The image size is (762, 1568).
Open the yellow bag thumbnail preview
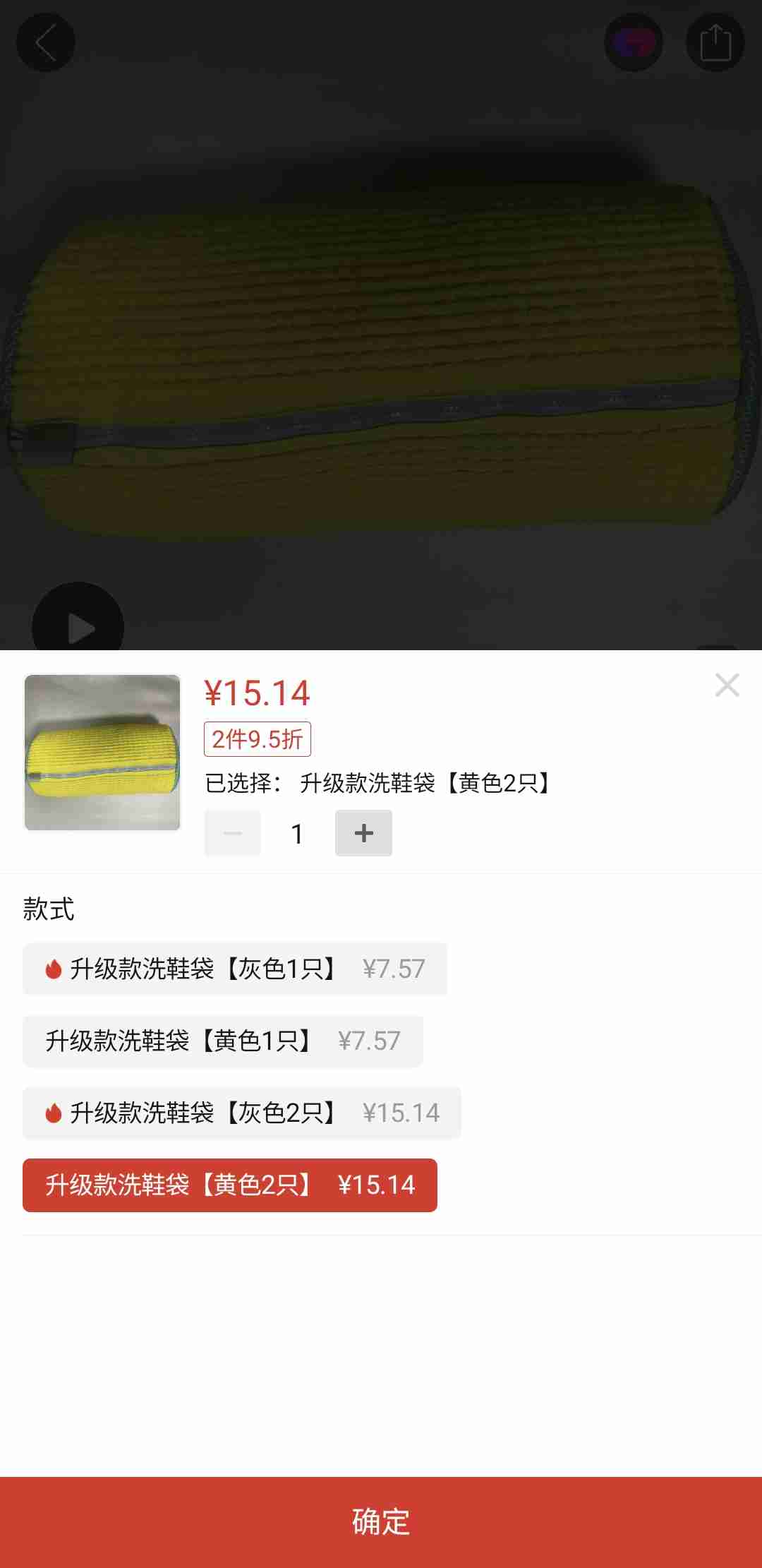(102, 753)
